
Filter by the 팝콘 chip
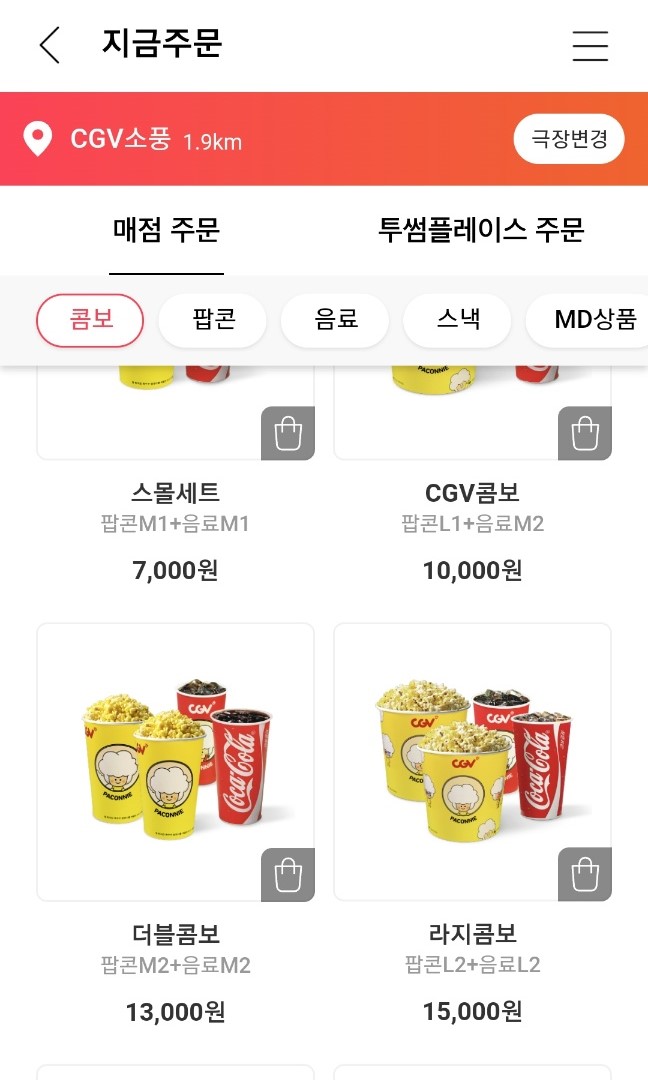pyautogui.click(x=212, y=320)
